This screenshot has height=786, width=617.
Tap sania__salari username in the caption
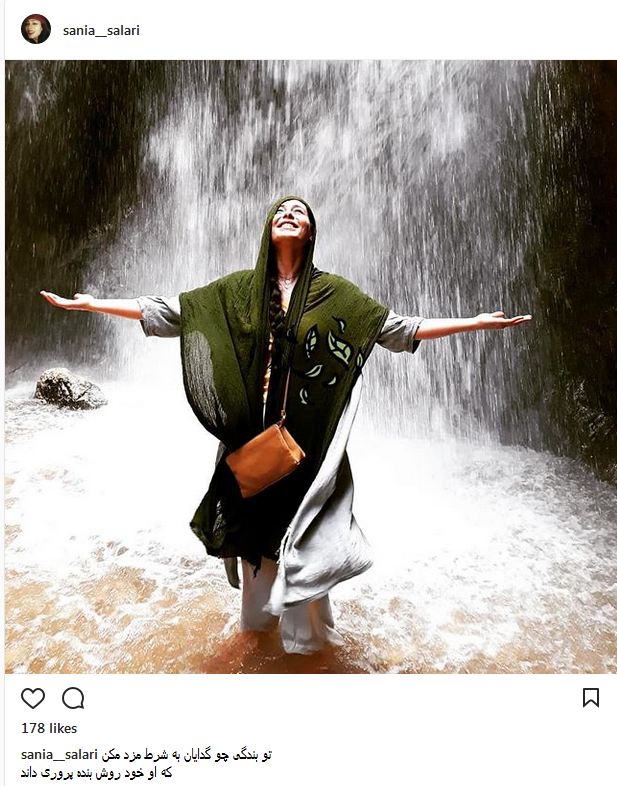coord(59,755)
